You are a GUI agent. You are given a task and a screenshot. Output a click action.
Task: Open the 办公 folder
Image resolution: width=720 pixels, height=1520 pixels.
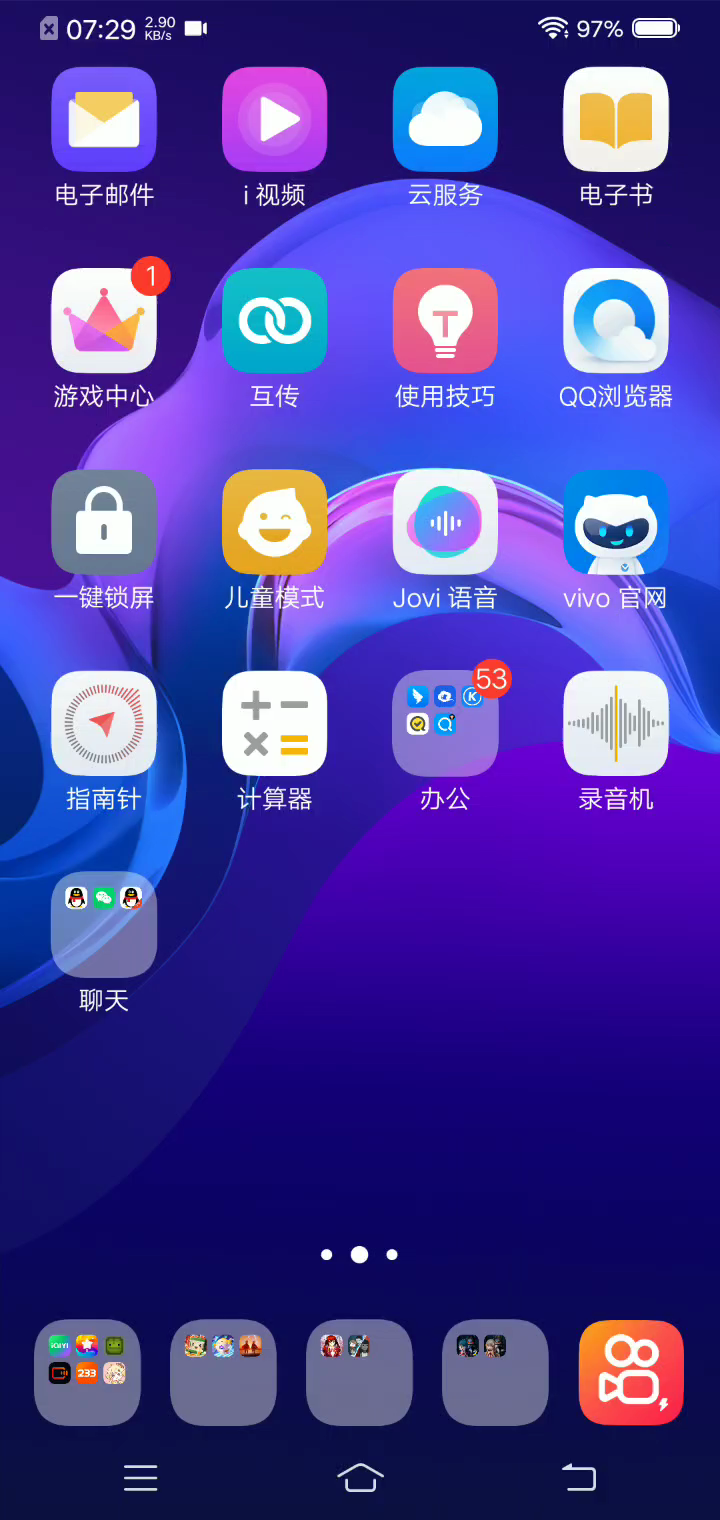pyautogui.click(x=445, y=723)
